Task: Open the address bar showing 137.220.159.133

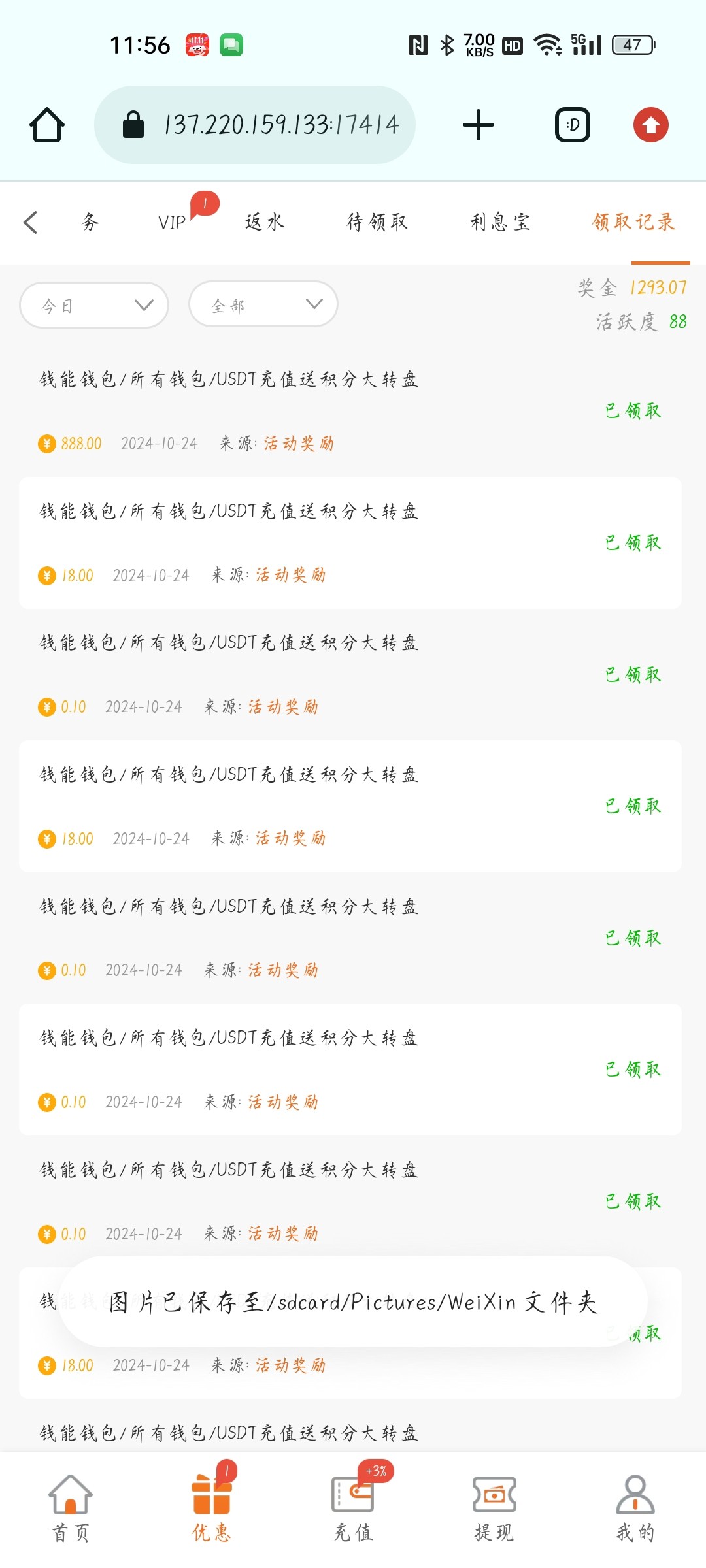Action: click(255, 125)
